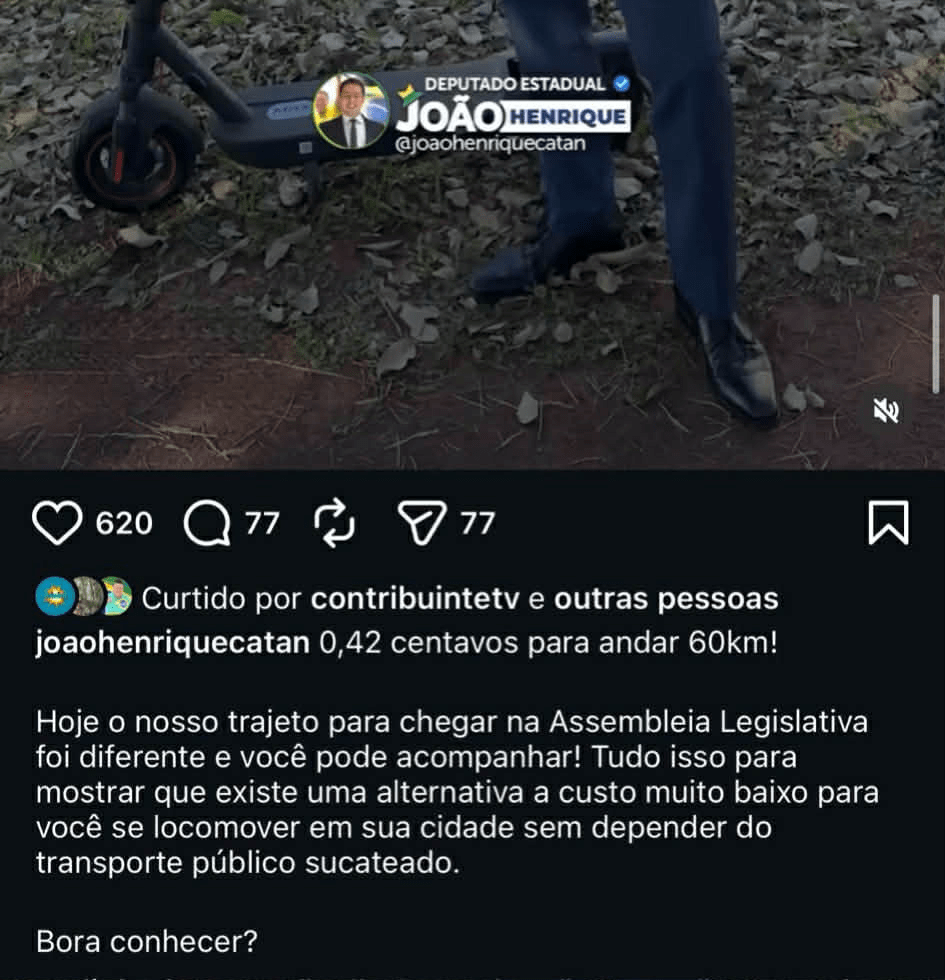Open the contribuintetv profile from the likes line
The height and width of the screenshot is (980, 945).
415,599
